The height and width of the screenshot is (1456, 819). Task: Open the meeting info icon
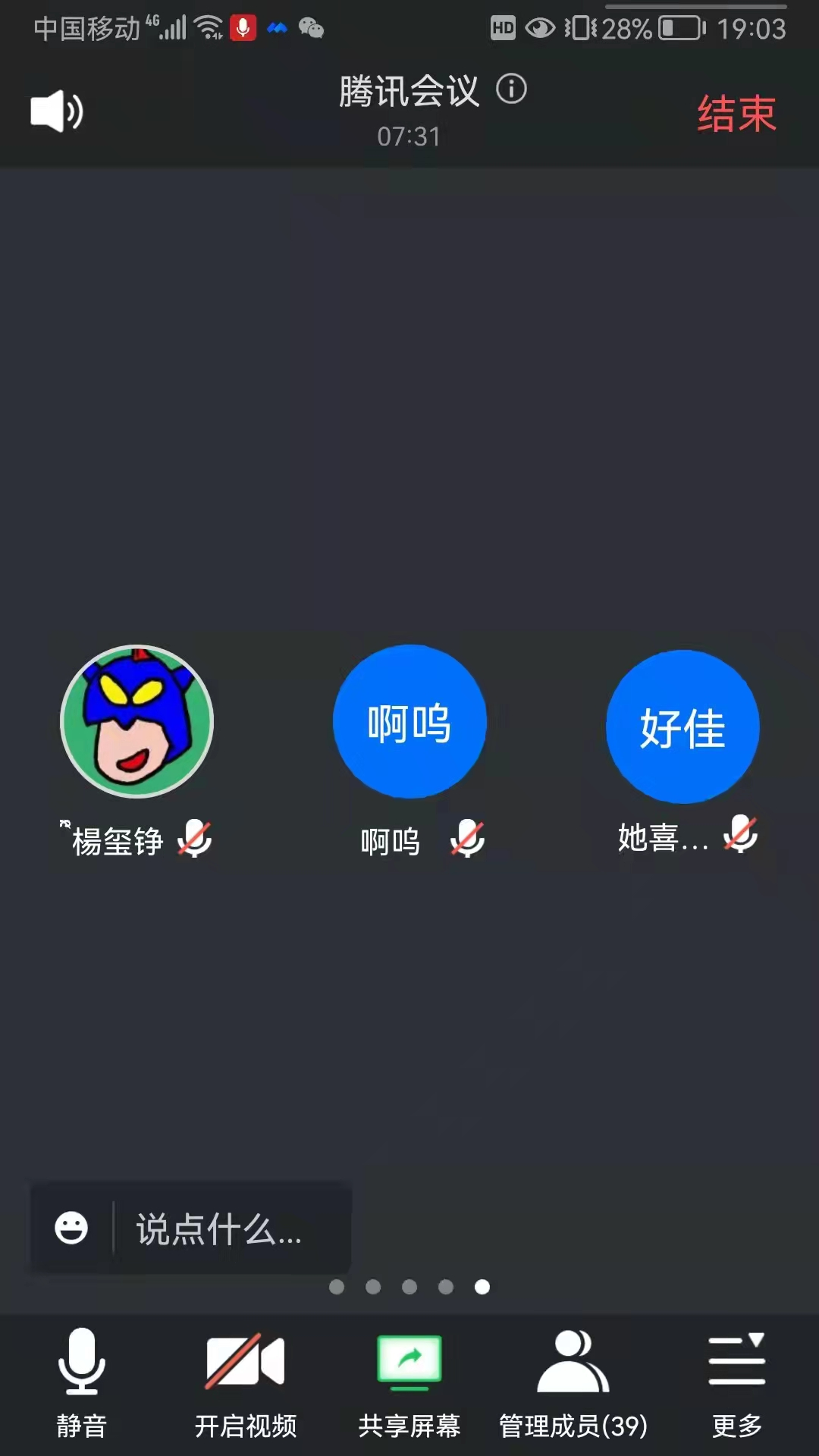click(x=511, y=89)
